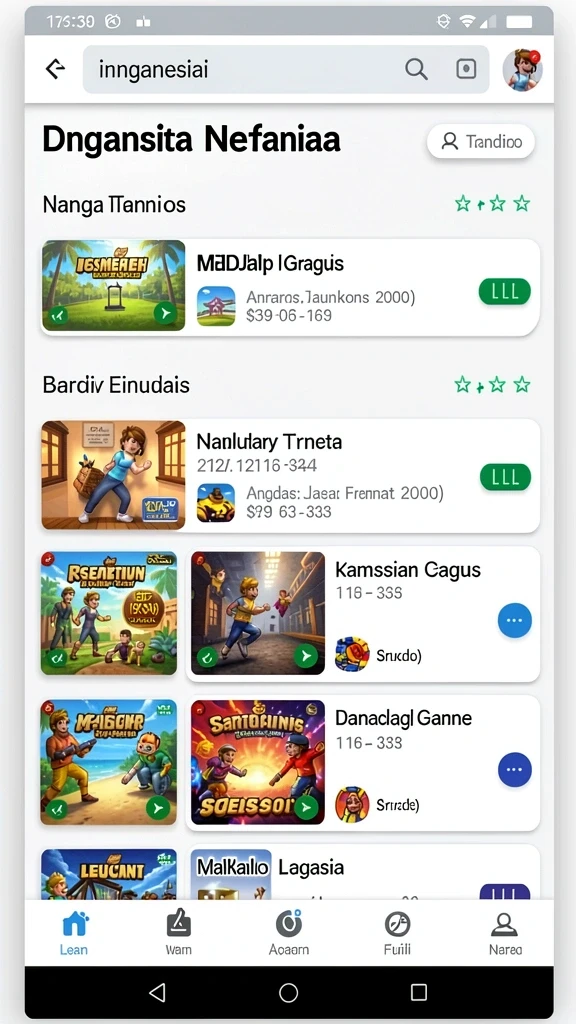The image size is (576, 1024).
Task: Switch to the Aoaorn tab
Action: [x=289, y=934]
